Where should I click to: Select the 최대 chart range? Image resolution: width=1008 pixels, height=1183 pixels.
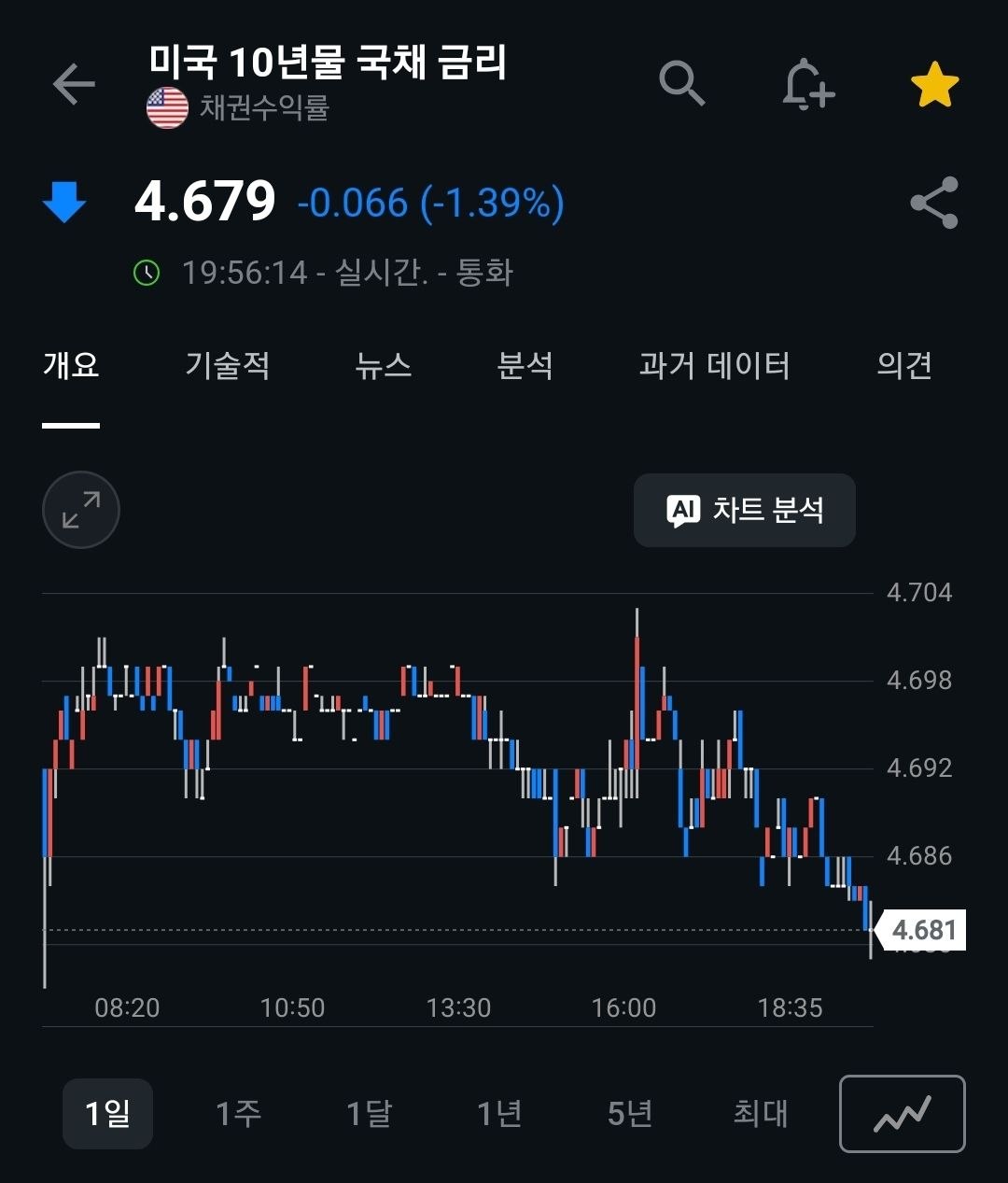coord(761,1113)
